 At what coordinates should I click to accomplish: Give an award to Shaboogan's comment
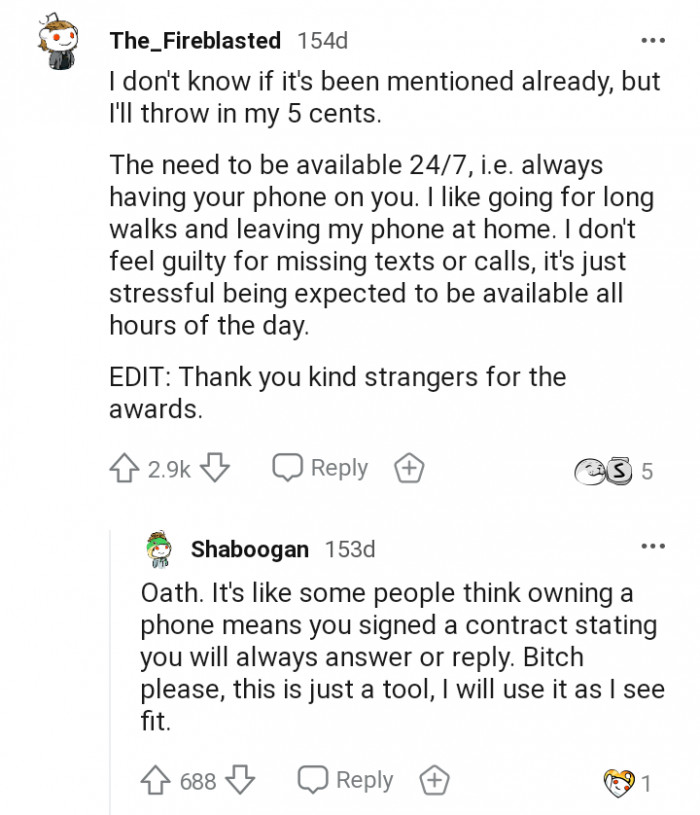434,781
